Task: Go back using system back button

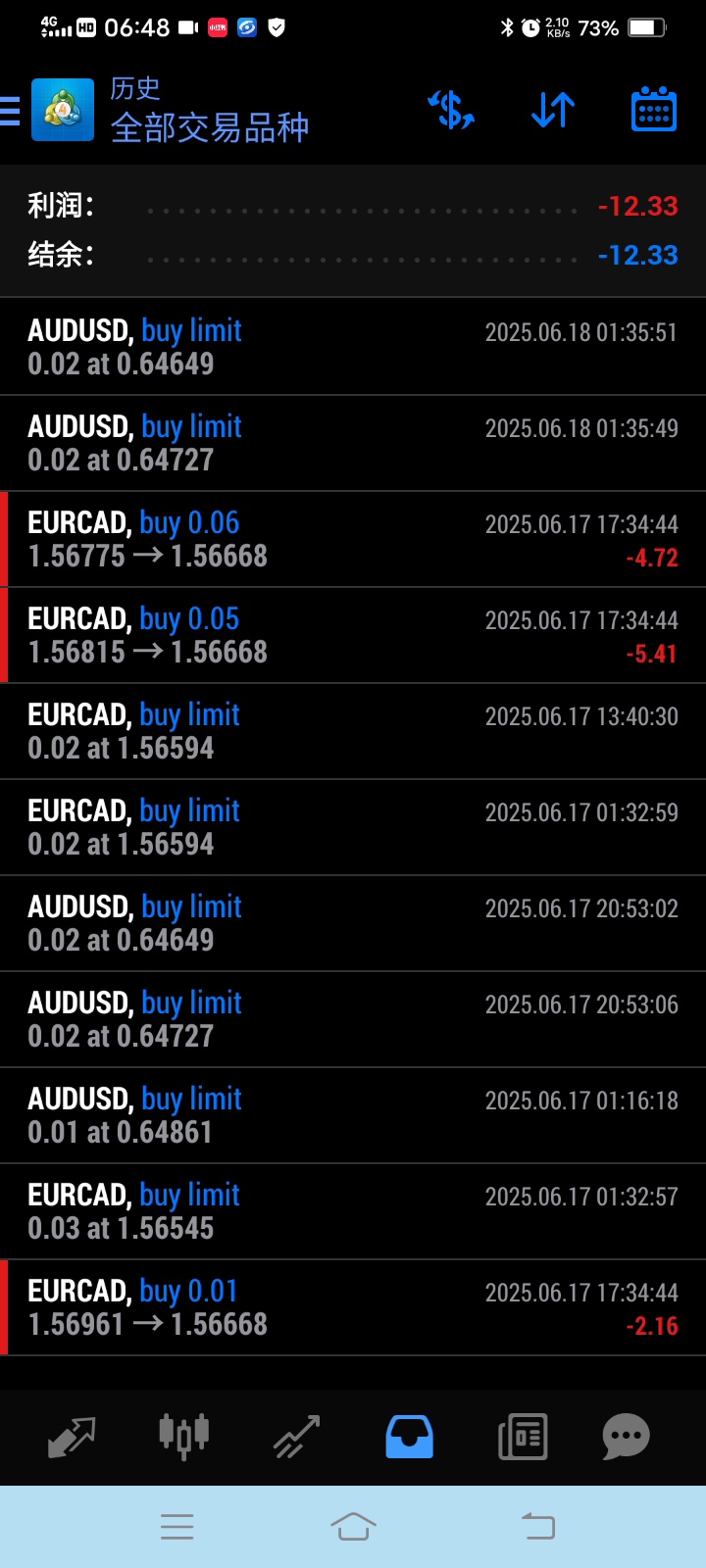Action: [537, 1526]
